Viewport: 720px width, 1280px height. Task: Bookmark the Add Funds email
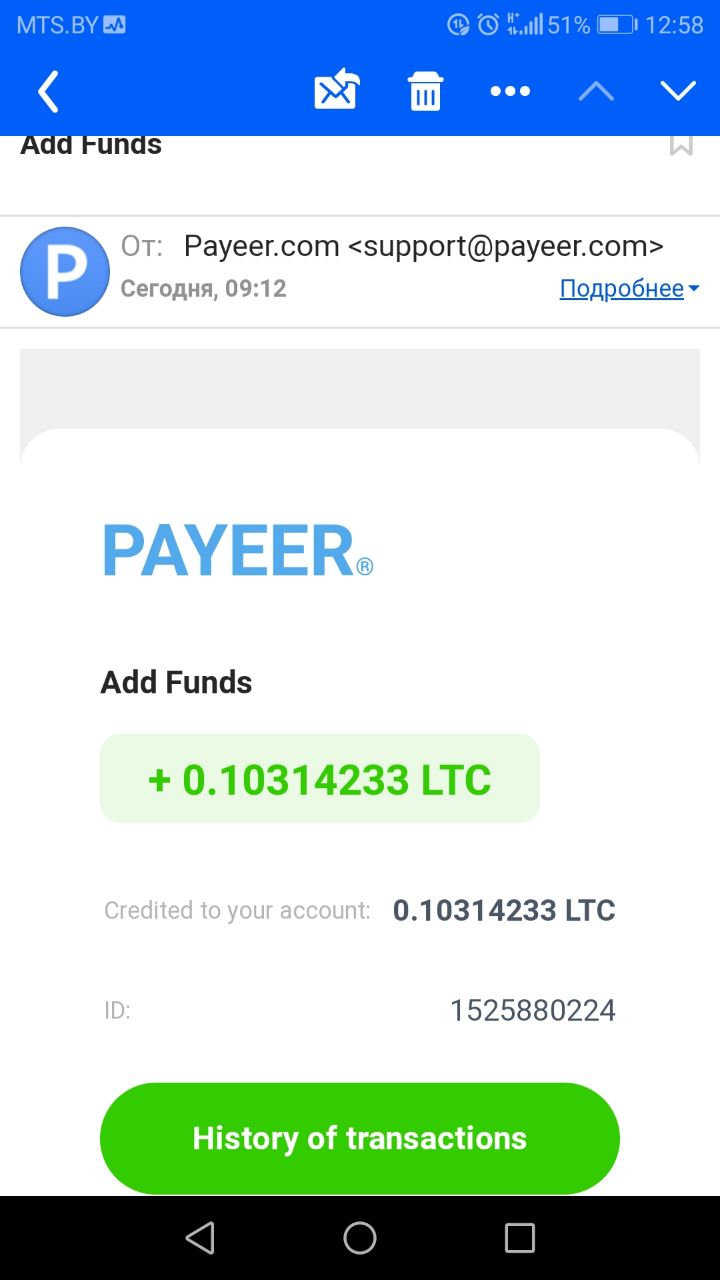point(681,144)
